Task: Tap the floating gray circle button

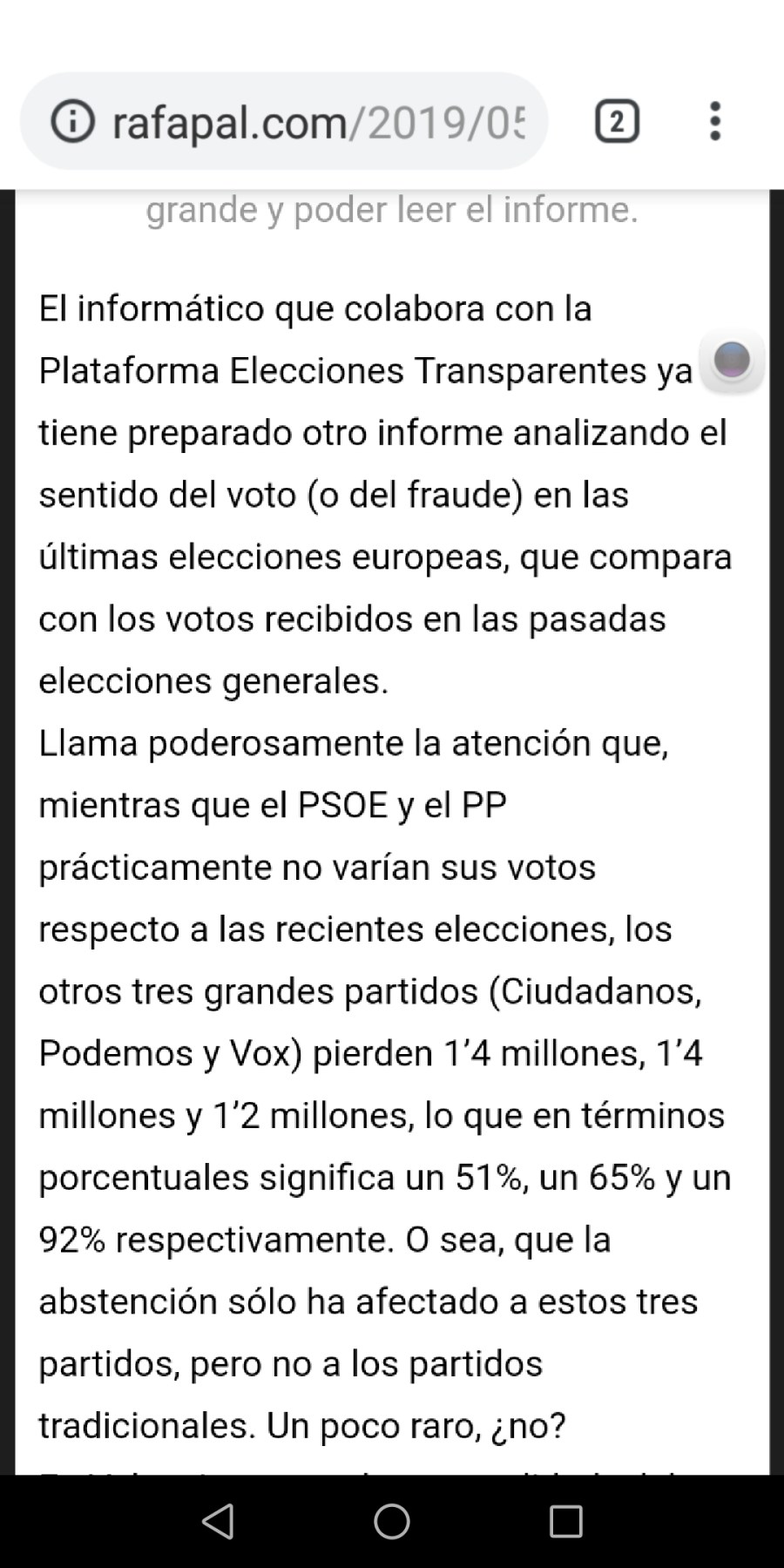Action: click(x=732, y=360)
